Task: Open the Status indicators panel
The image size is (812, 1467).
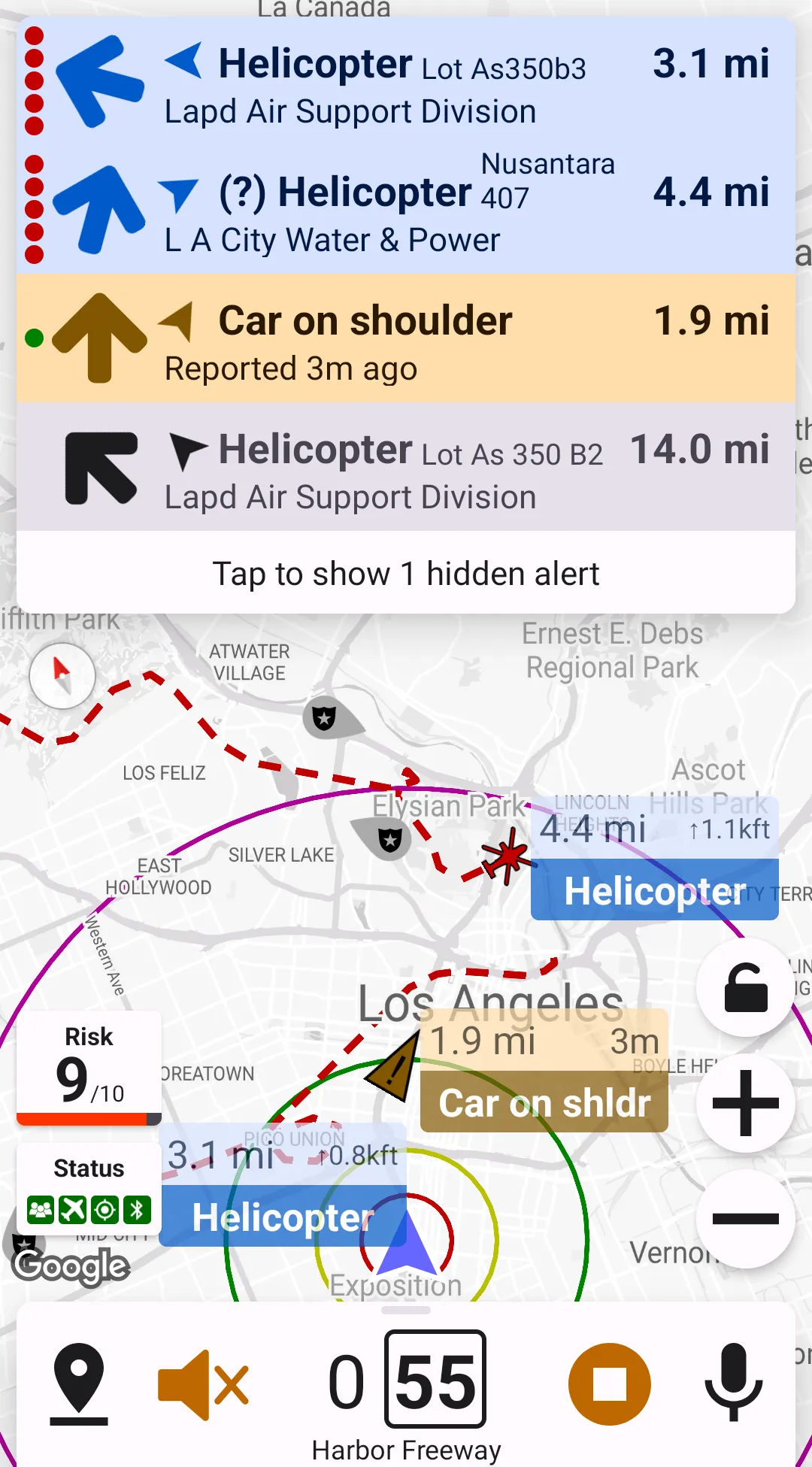Action: [89, 1190]
